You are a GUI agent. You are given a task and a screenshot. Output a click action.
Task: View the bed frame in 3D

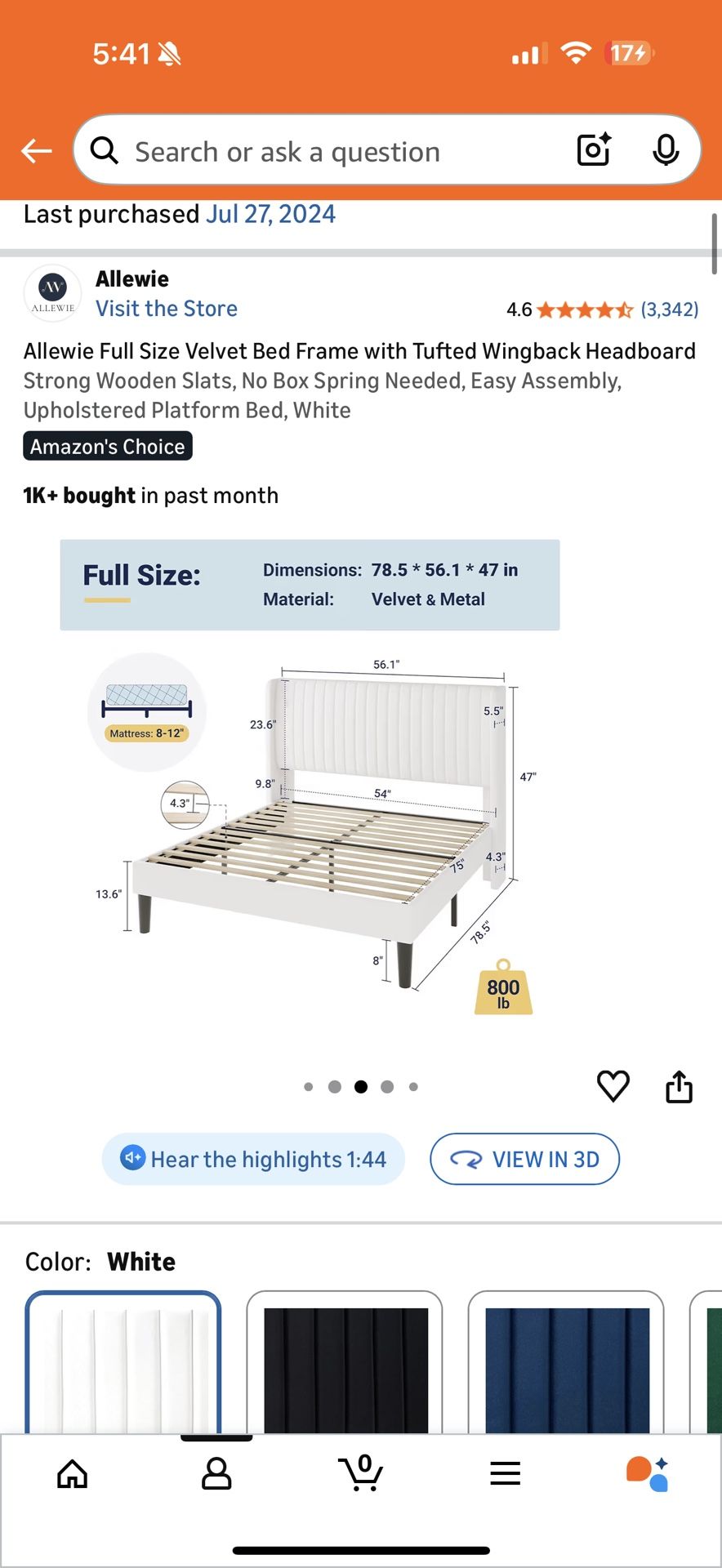pyautogui.click(x=525, y=1159)
